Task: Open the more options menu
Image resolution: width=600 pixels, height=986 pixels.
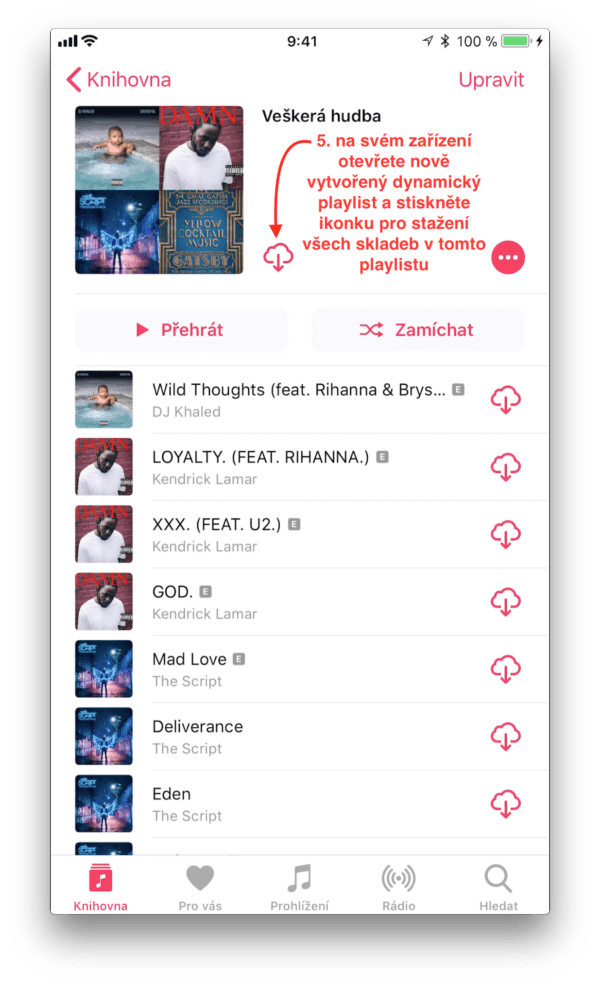Action: [x=508, y=258]
